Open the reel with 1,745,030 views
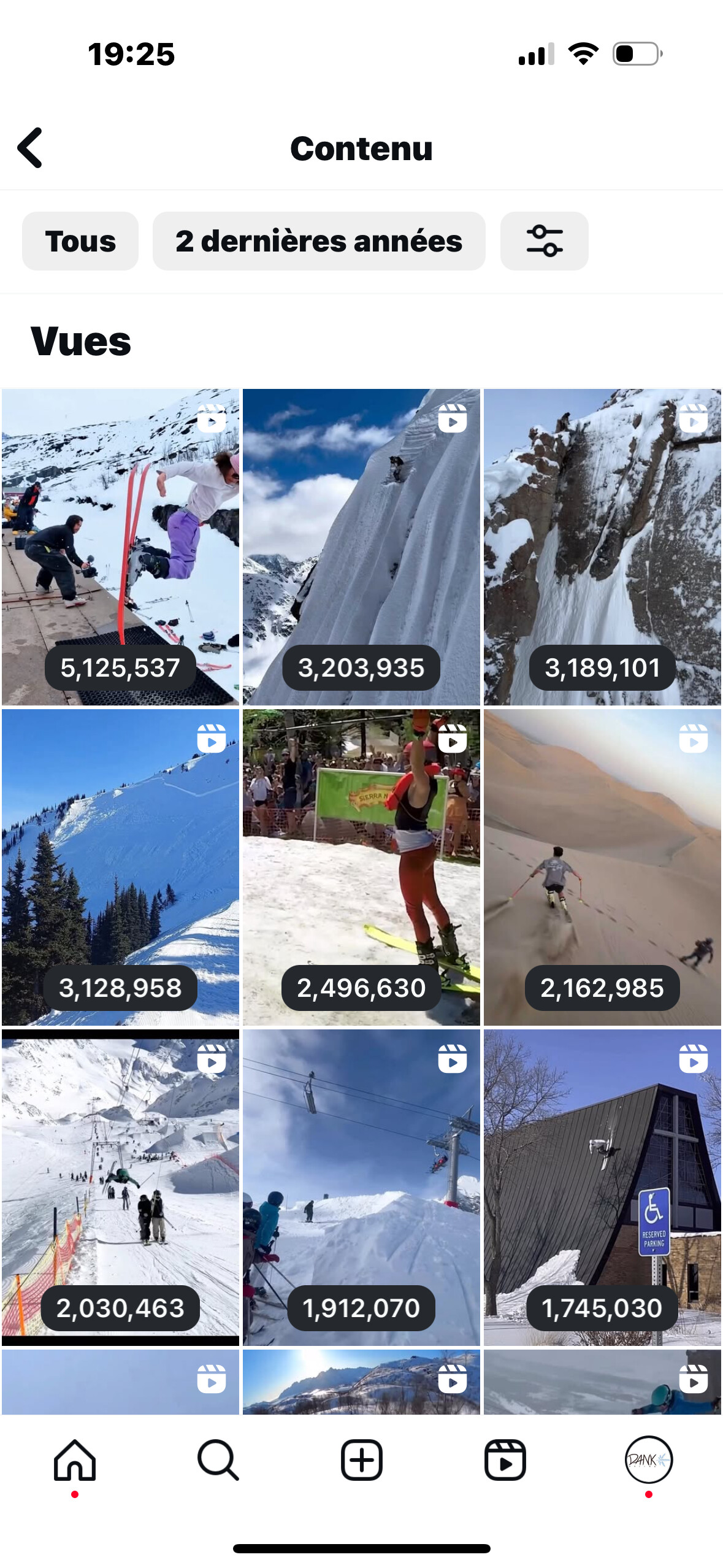 [x=602, y=1188]
